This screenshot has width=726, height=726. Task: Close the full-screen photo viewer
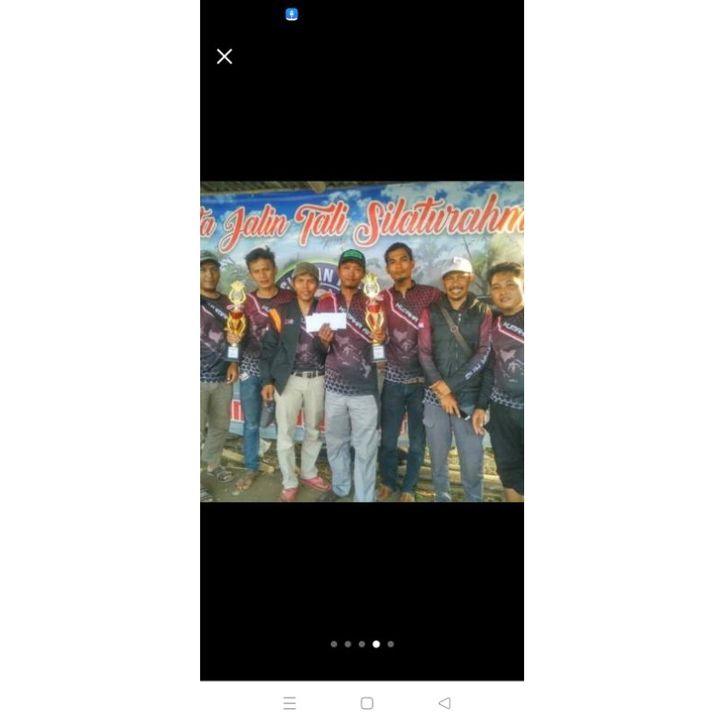coord(224,57)
